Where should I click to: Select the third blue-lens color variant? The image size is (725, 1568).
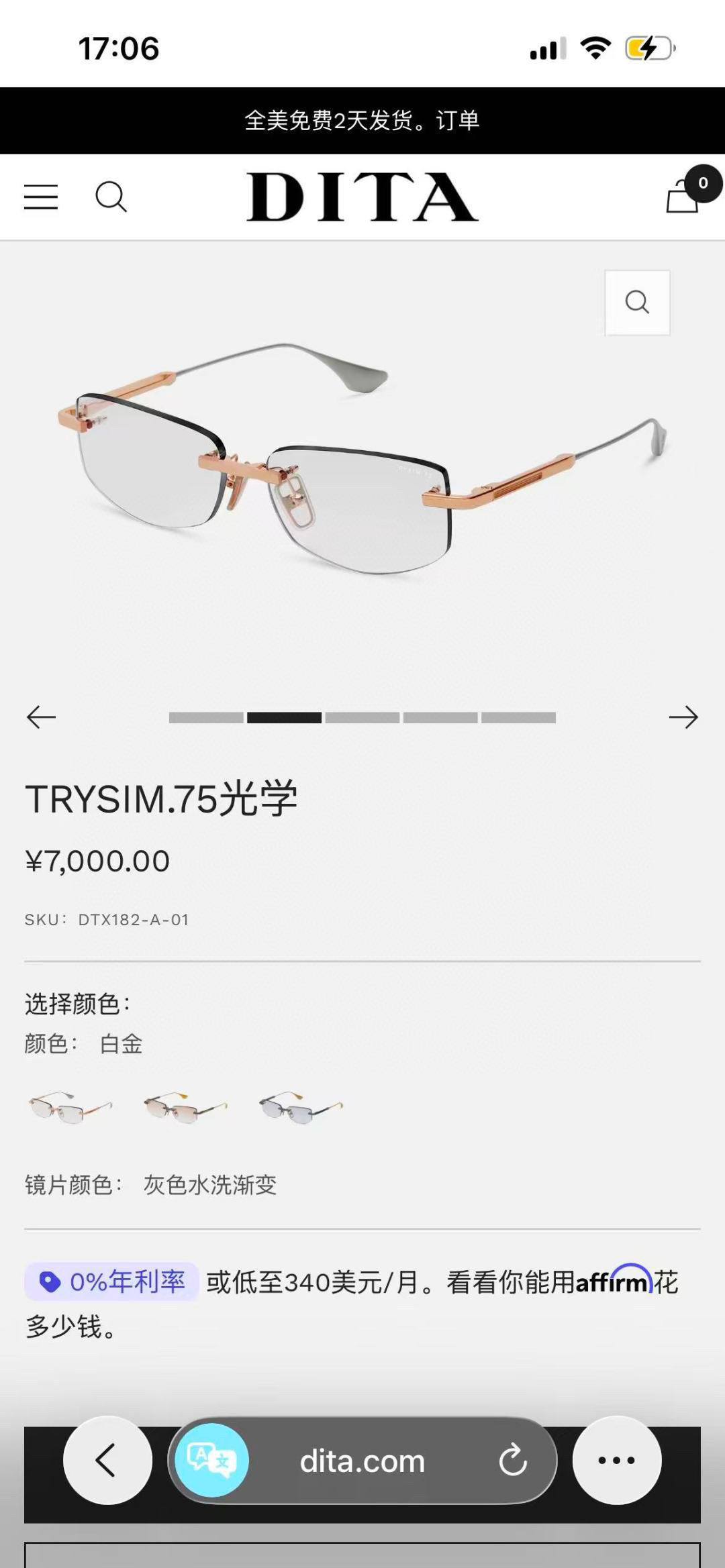click(301, 1107)
